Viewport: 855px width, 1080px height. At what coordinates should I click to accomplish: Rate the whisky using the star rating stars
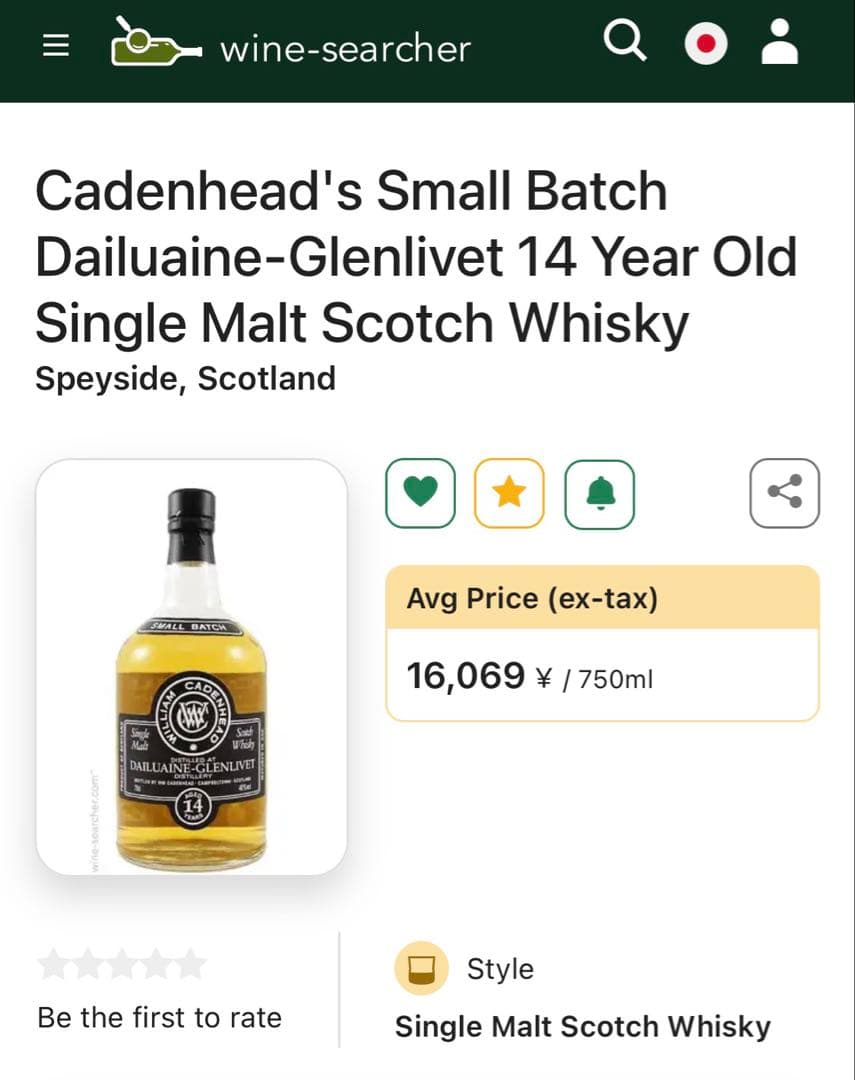coord(123,962)
